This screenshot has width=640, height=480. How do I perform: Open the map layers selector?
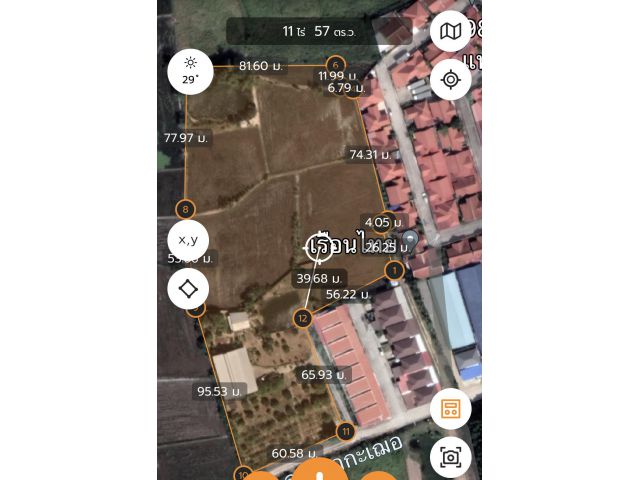451,31
